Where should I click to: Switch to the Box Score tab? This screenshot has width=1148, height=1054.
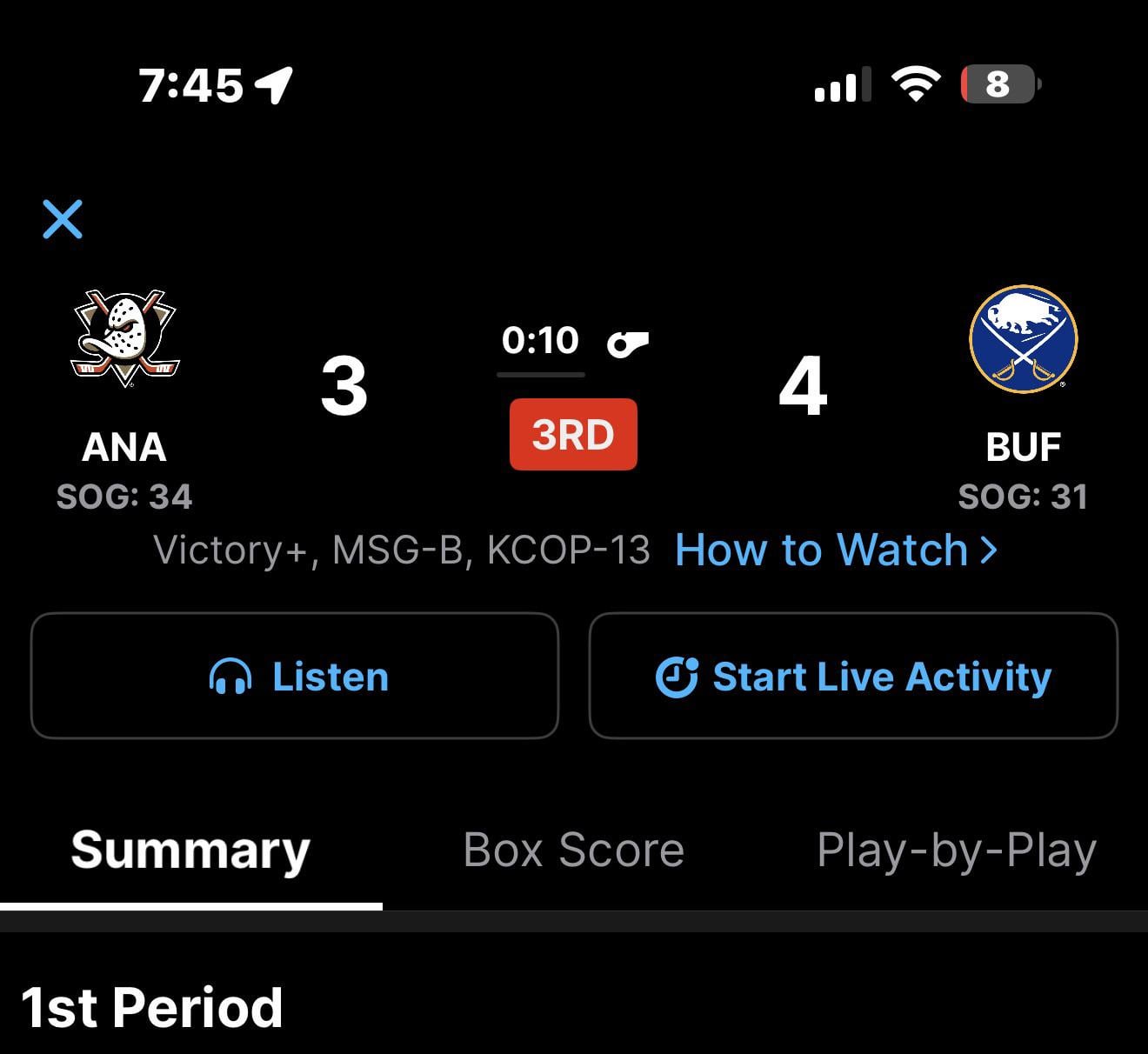coord(573,850)
